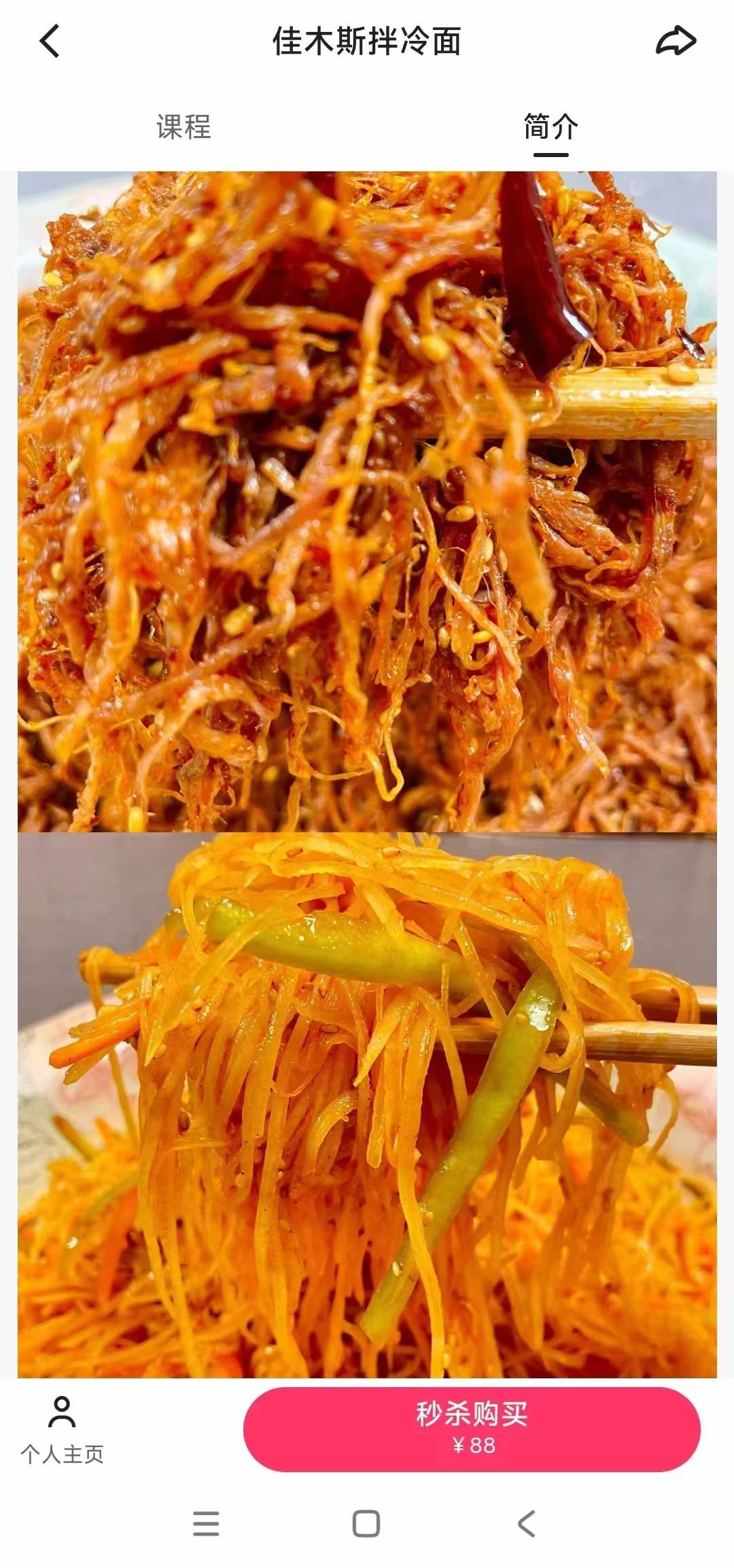Tap 秒杀购买 to buy for ¥88
Viewport: 734px width, 1568px height.
(x=472, y=1430)
